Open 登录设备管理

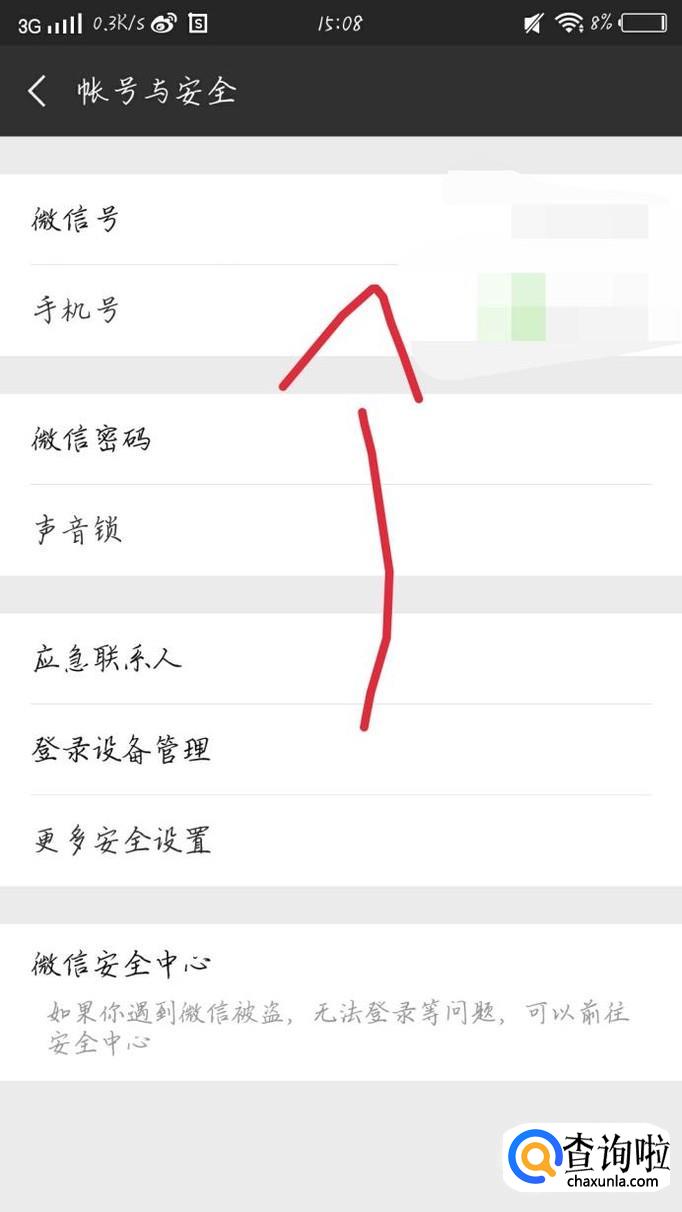341,750
